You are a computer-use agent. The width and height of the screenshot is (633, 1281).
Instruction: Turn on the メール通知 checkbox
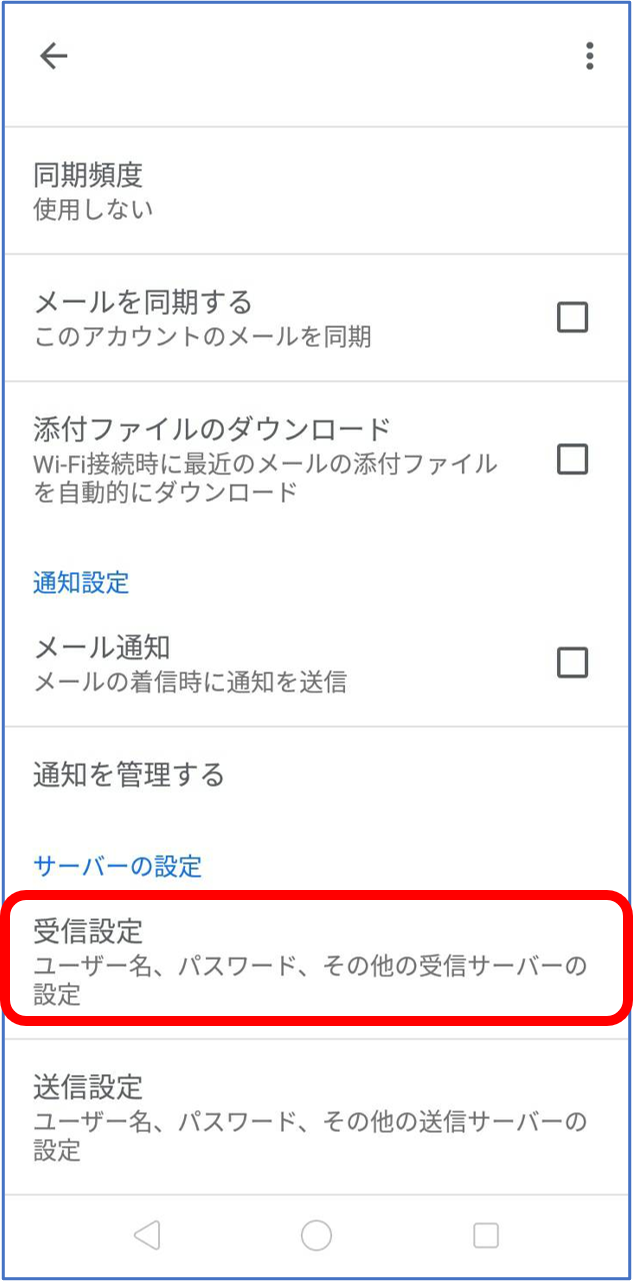(x=572, y=662)
